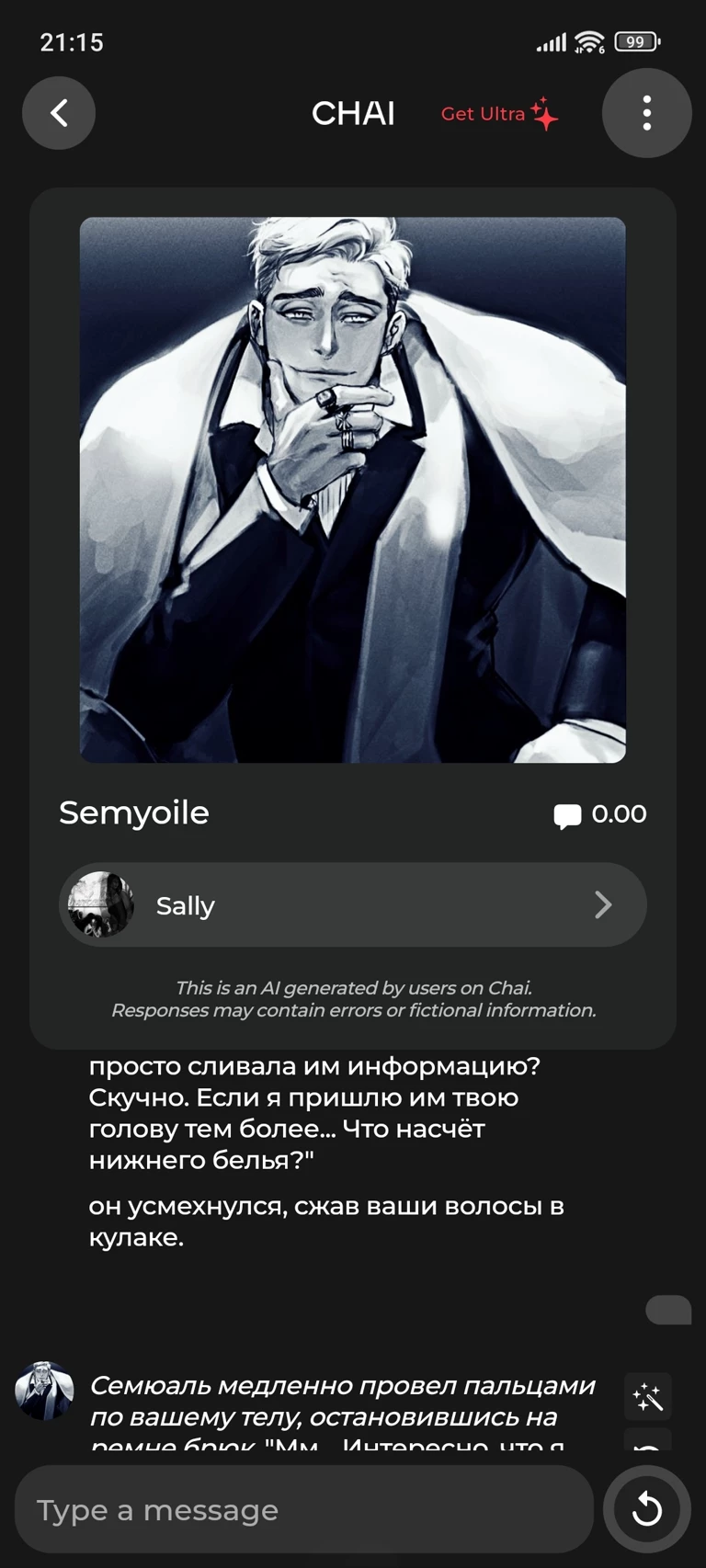Tap Get Ultra upgrade link
706x1568 pixels.
tap(498, 114)
